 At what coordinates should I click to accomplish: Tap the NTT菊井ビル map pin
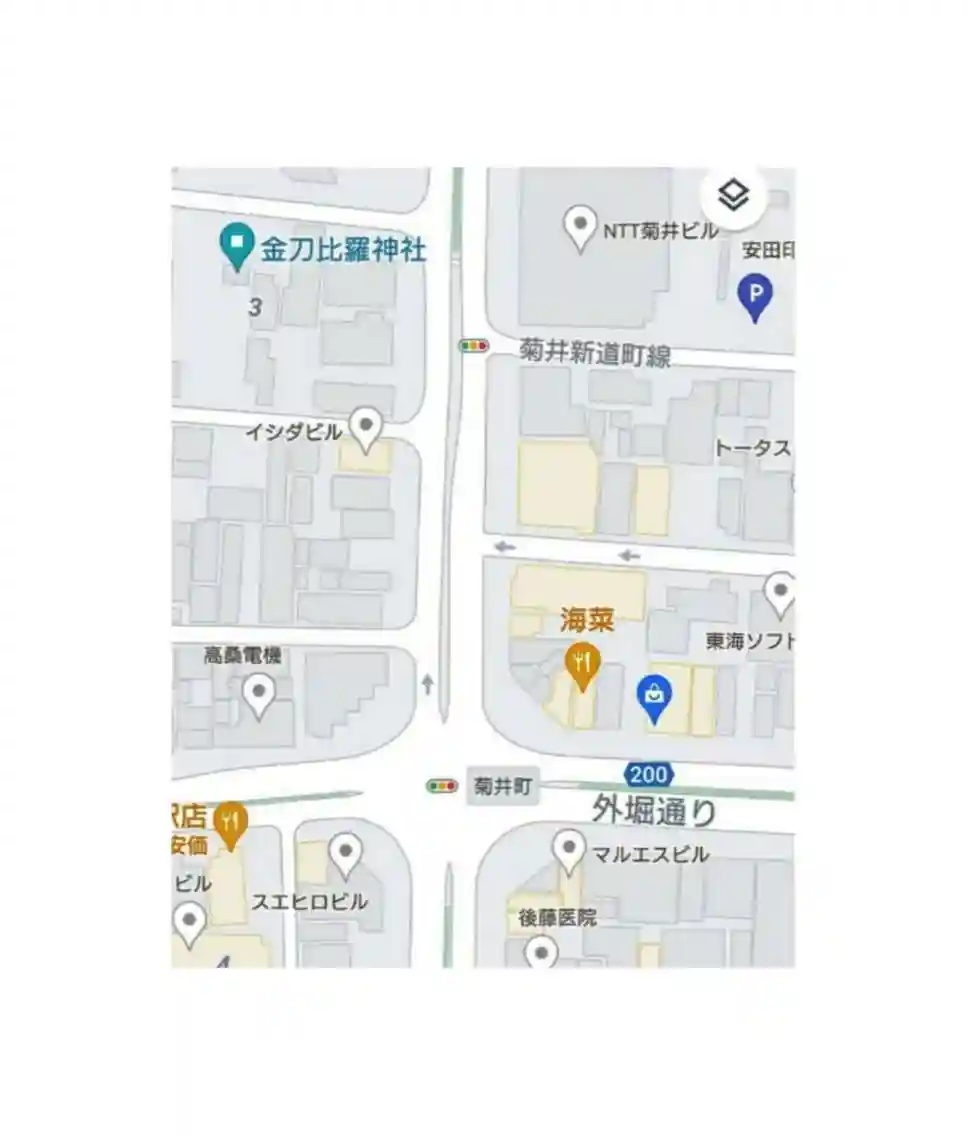pyautogui.click(x=580, y=227)
